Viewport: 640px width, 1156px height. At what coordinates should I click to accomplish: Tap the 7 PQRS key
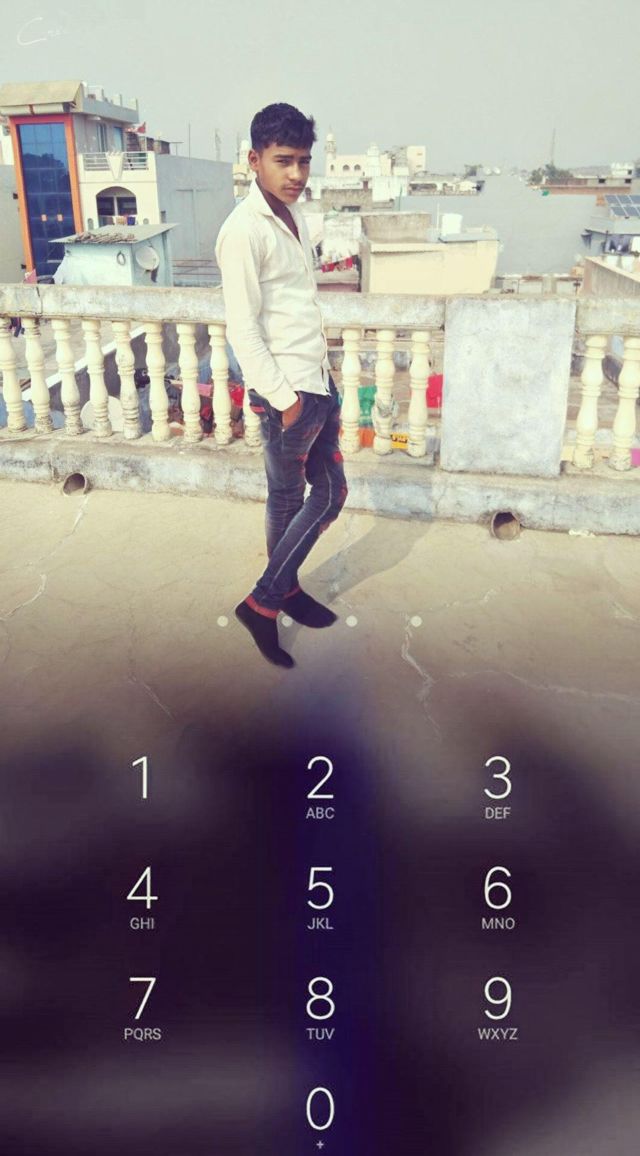(x=142, y=1007)
